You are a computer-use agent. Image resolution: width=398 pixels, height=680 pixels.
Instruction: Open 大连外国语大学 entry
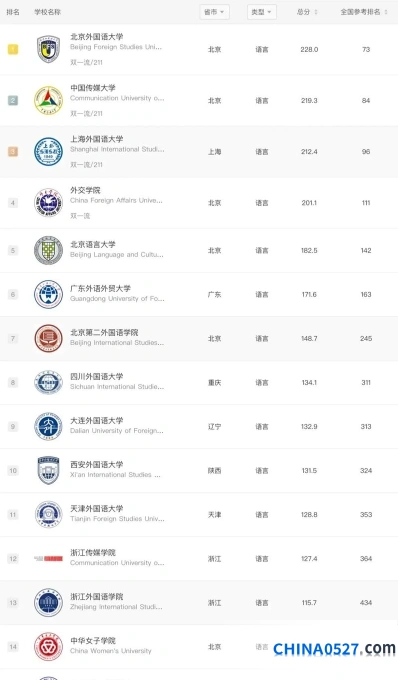(x=97, y=421)
